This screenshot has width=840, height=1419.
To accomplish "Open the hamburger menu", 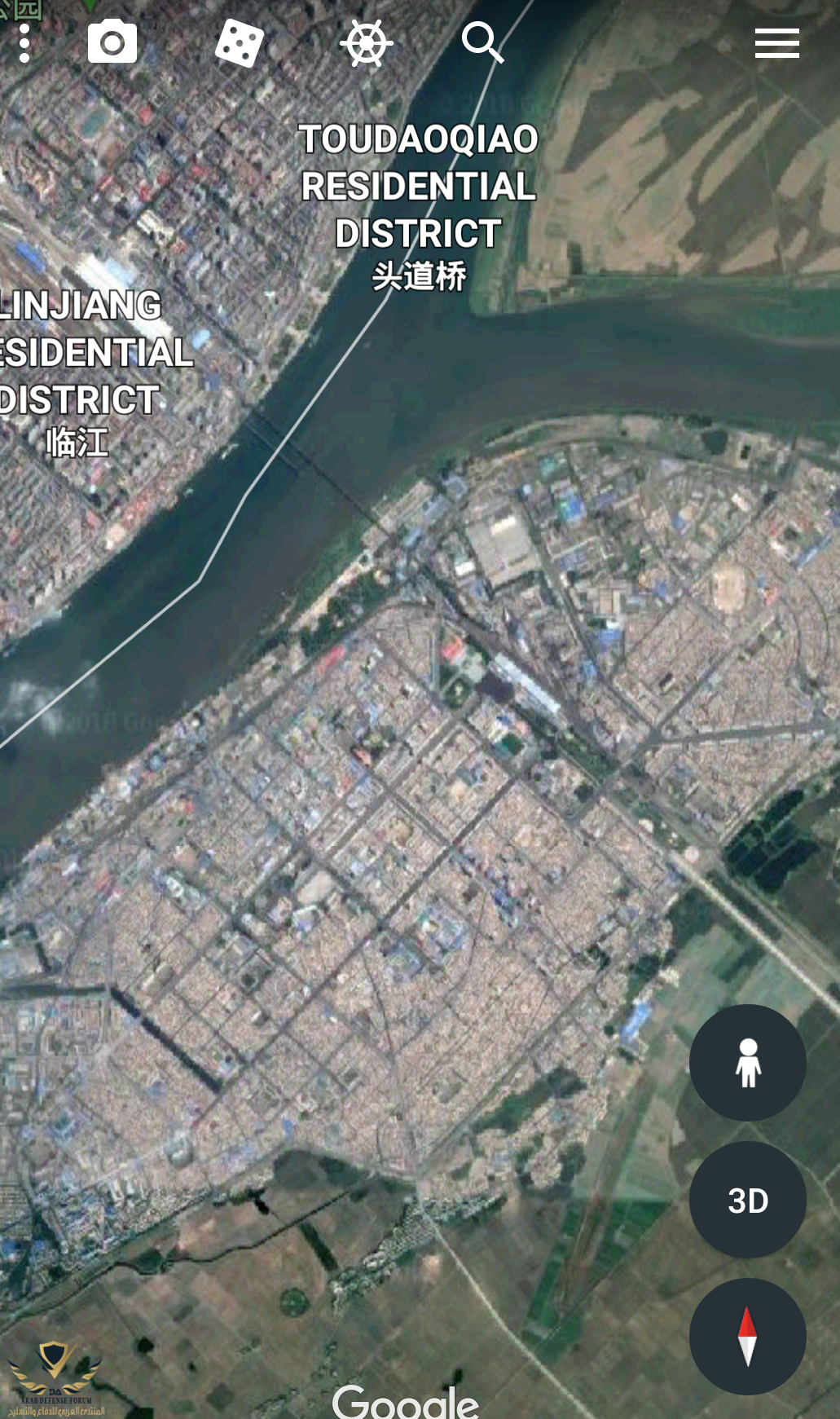I will tap(776, 43).
